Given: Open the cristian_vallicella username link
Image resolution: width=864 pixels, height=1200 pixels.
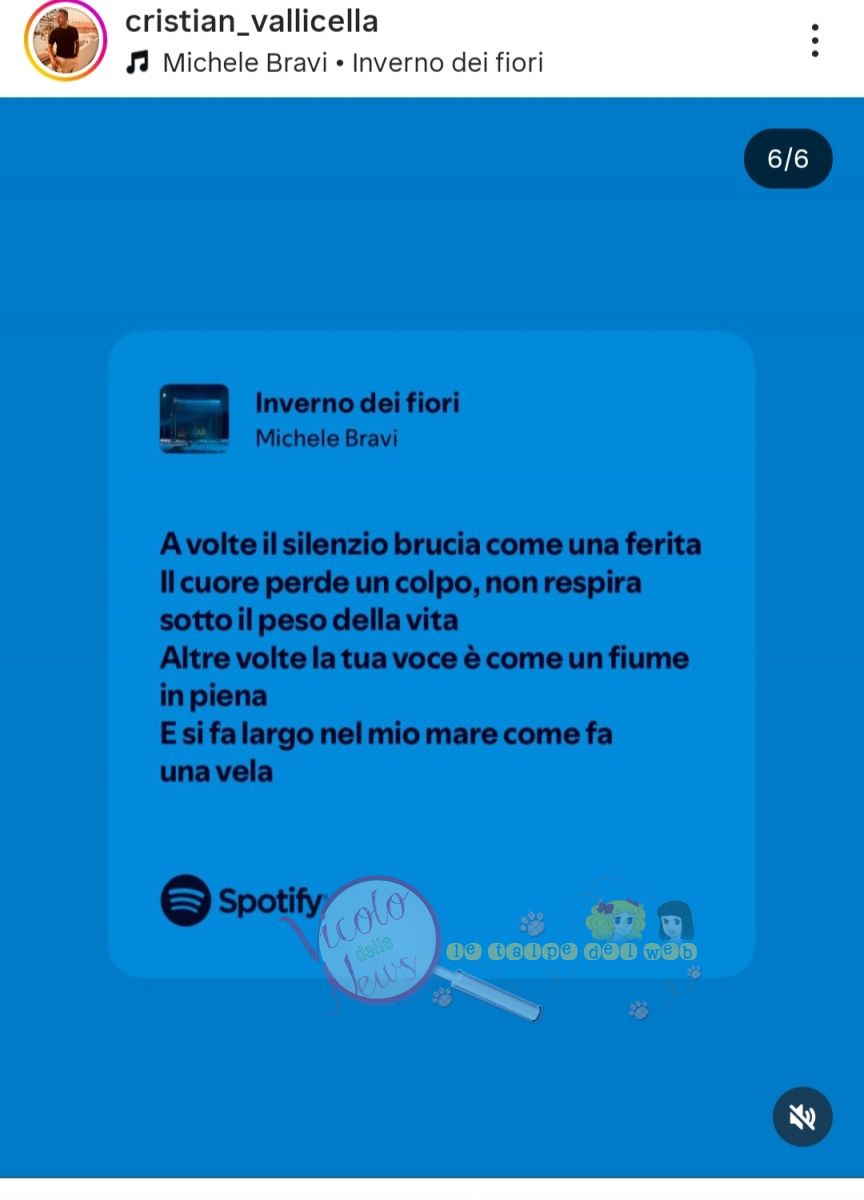Looking at the screenshot, I should (251, 21).
